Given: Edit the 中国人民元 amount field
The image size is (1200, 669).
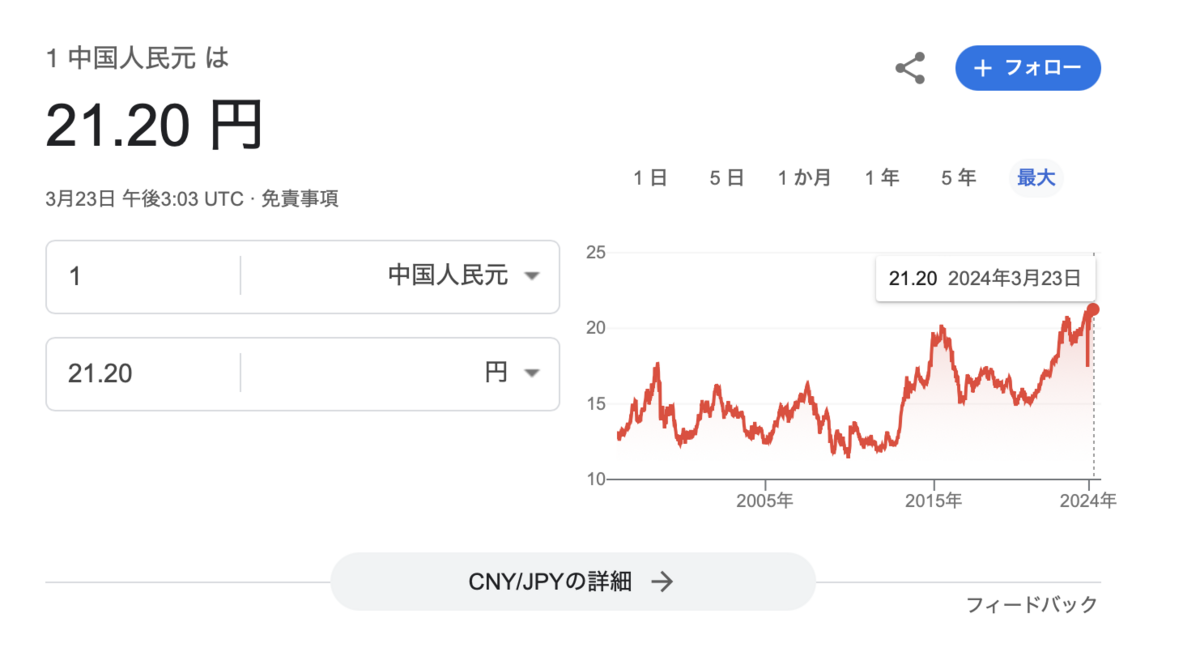Looking at the screenshot, I should (x=143, y=276).
